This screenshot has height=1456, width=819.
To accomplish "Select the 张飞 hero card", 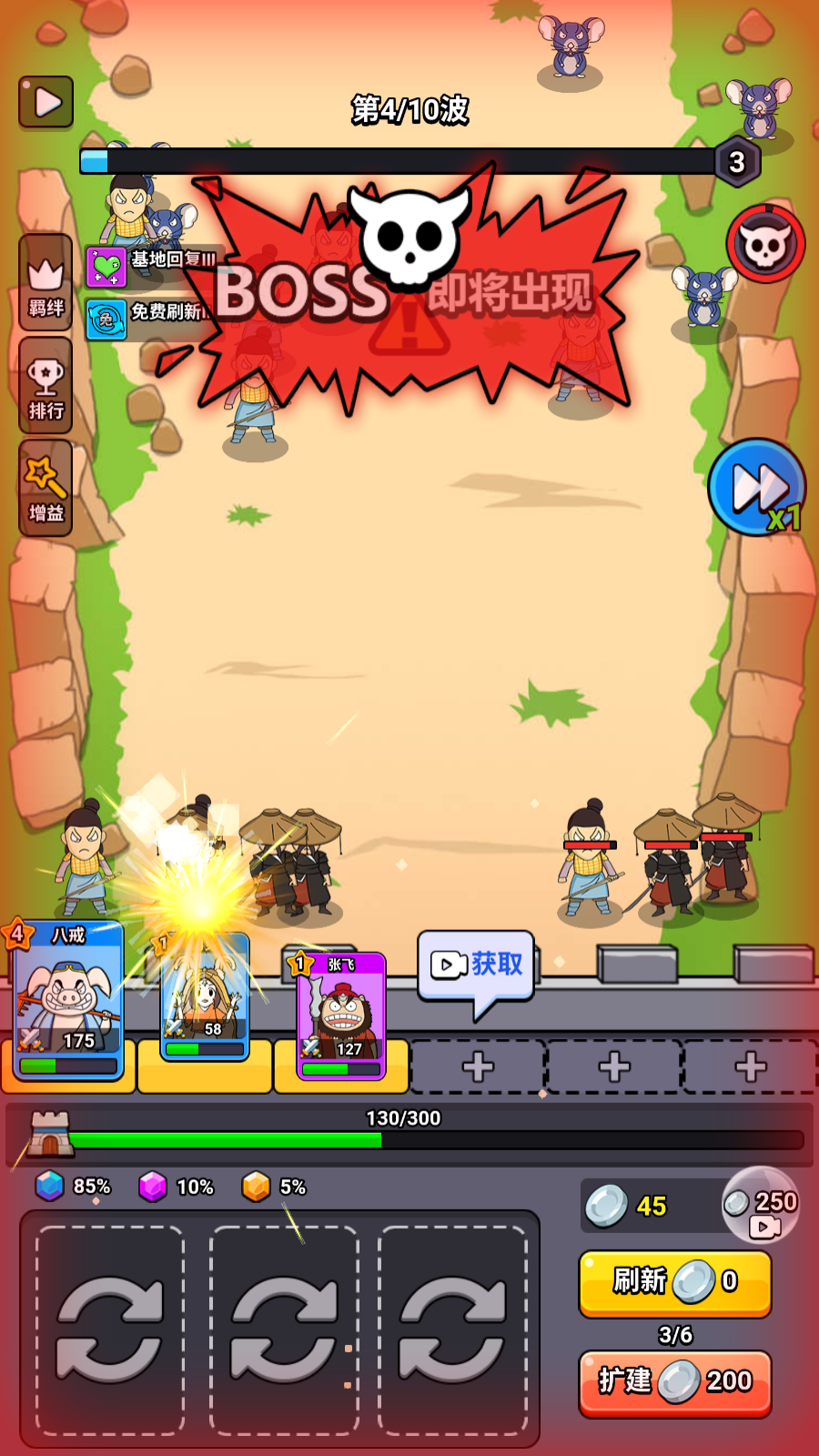I will (341, 1015).
